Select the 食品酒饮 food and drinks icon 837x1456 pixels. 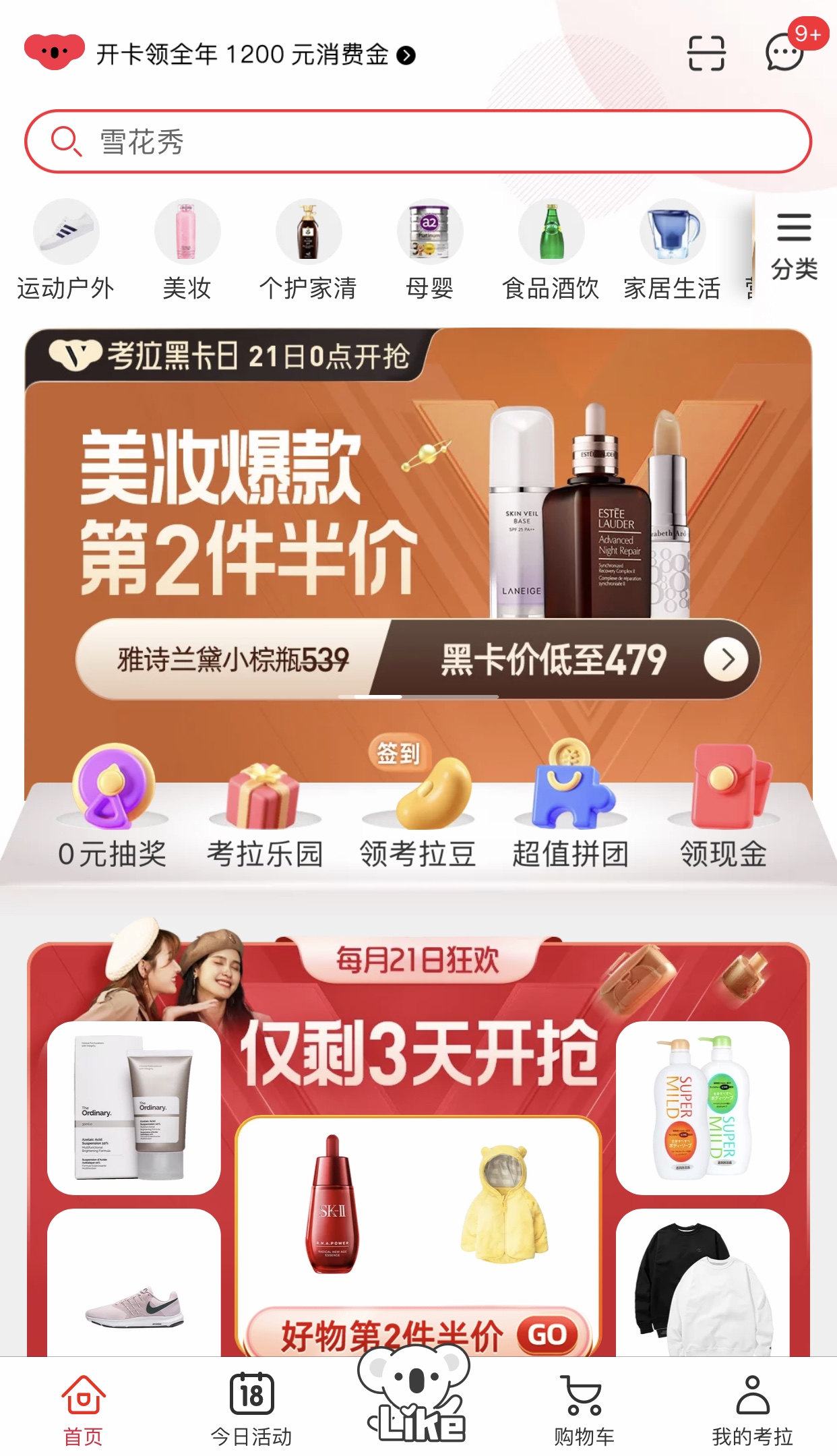click(x=551, y=231)
